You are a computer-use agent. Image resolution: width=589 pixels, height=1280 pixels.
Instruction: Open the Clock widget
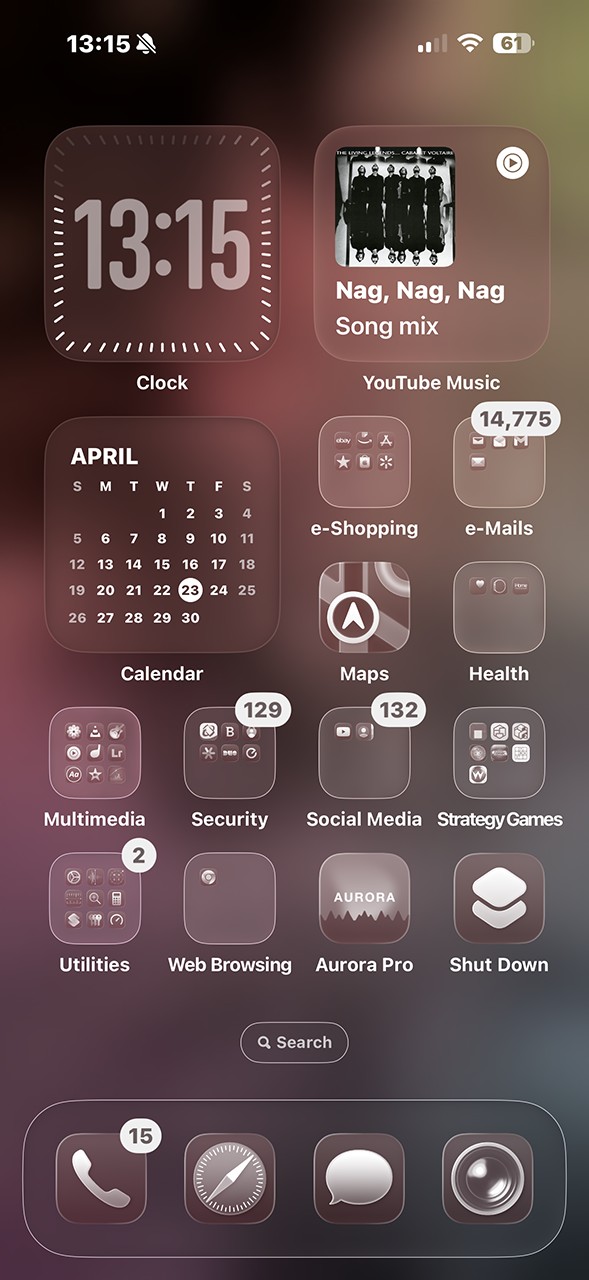[x=162, y=243]
